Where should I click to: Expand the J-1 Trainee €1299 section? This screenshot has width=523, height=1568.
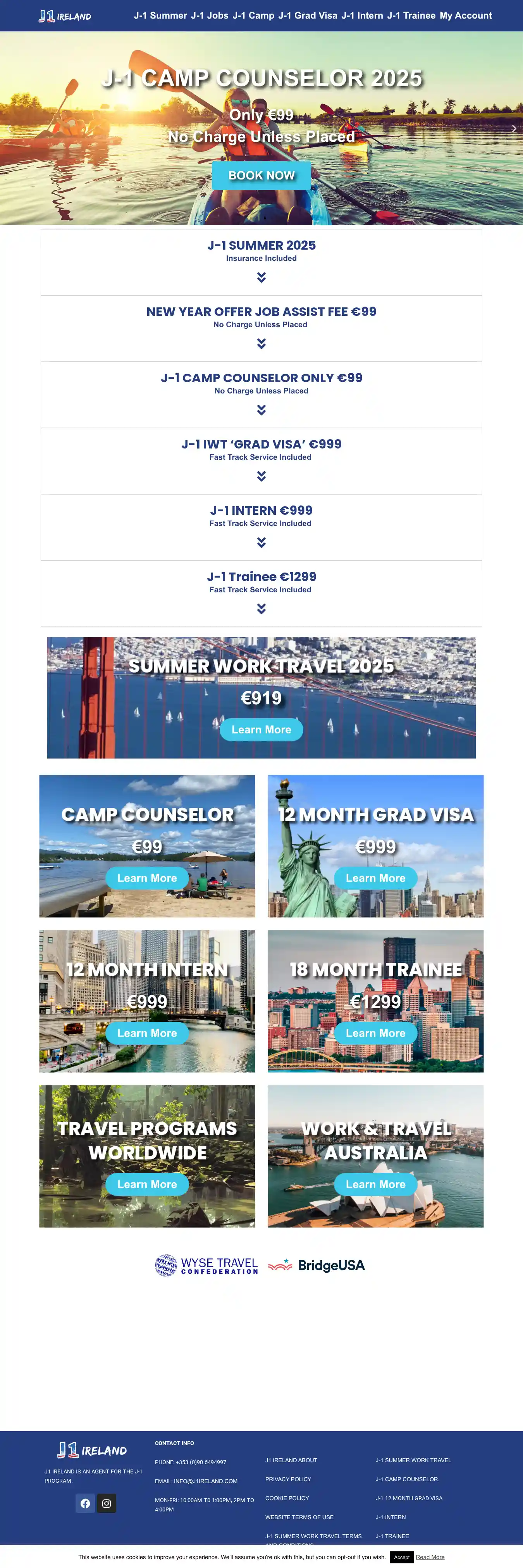[261, 609]
